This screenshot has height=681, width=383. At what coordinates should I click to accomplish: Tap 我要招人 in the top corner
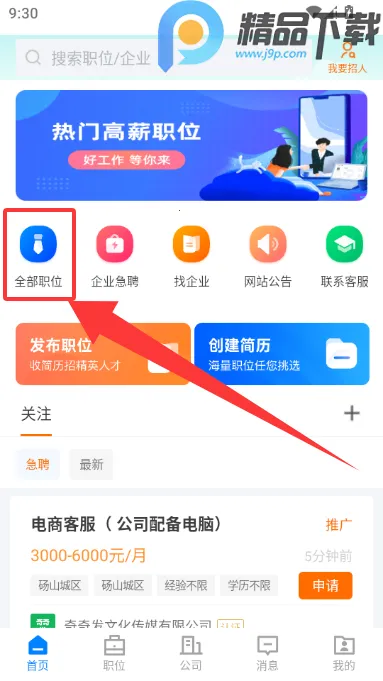pyautogui.click(x=347, y=58)
